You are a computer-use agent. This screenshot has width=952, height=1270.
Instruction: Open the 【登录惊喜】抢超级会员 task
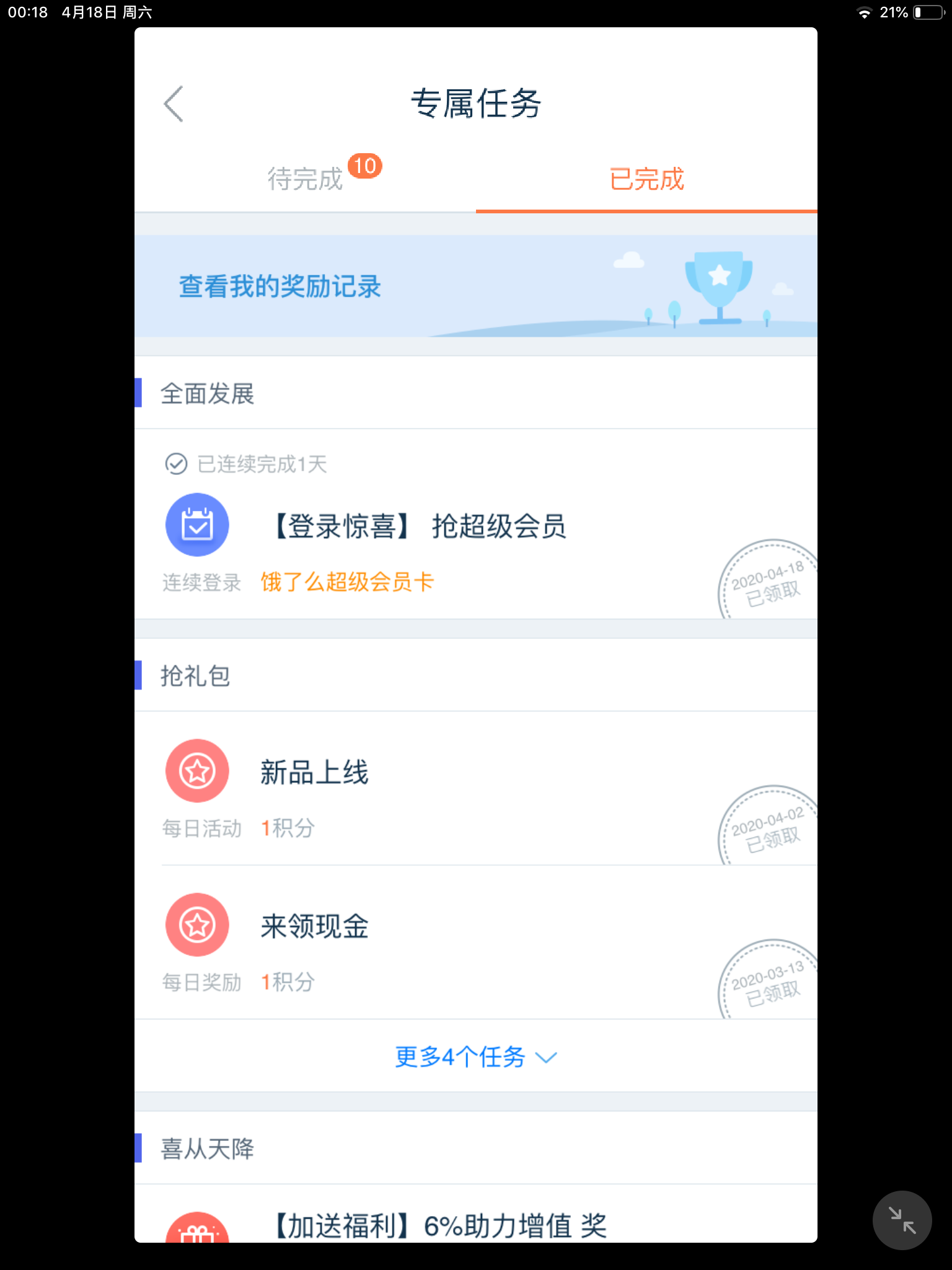coord(419,526)
